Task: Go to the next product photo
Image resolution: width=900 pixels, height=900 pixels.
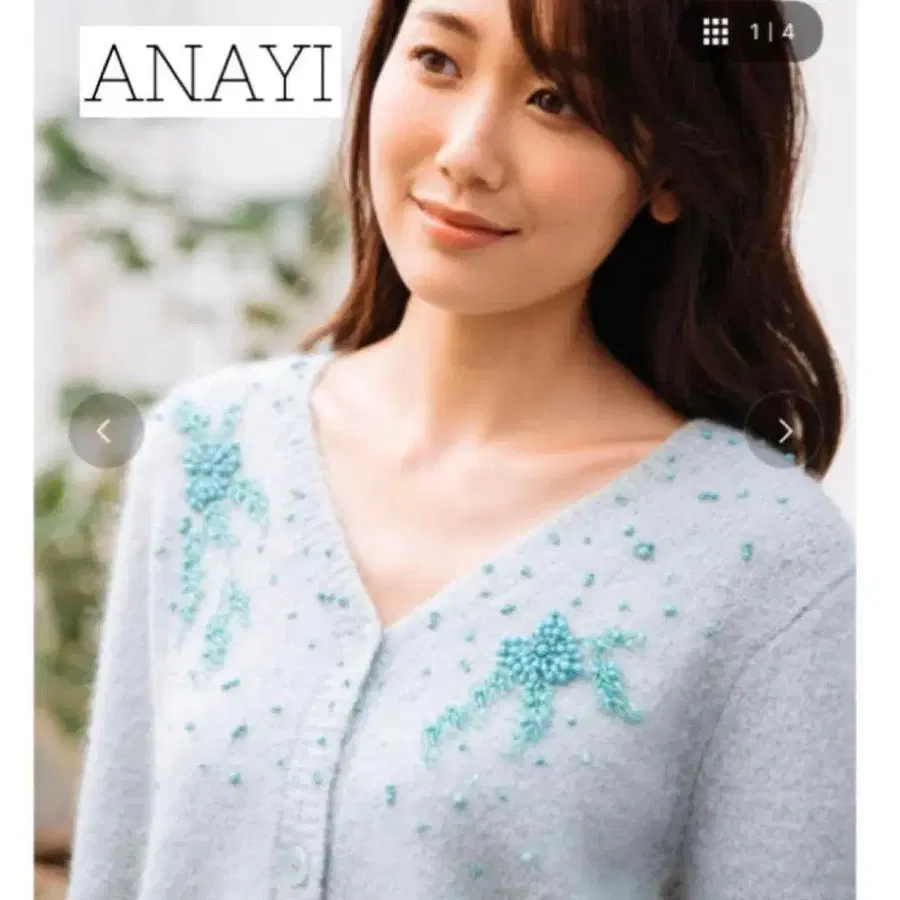Action: [x=784, y=431]
